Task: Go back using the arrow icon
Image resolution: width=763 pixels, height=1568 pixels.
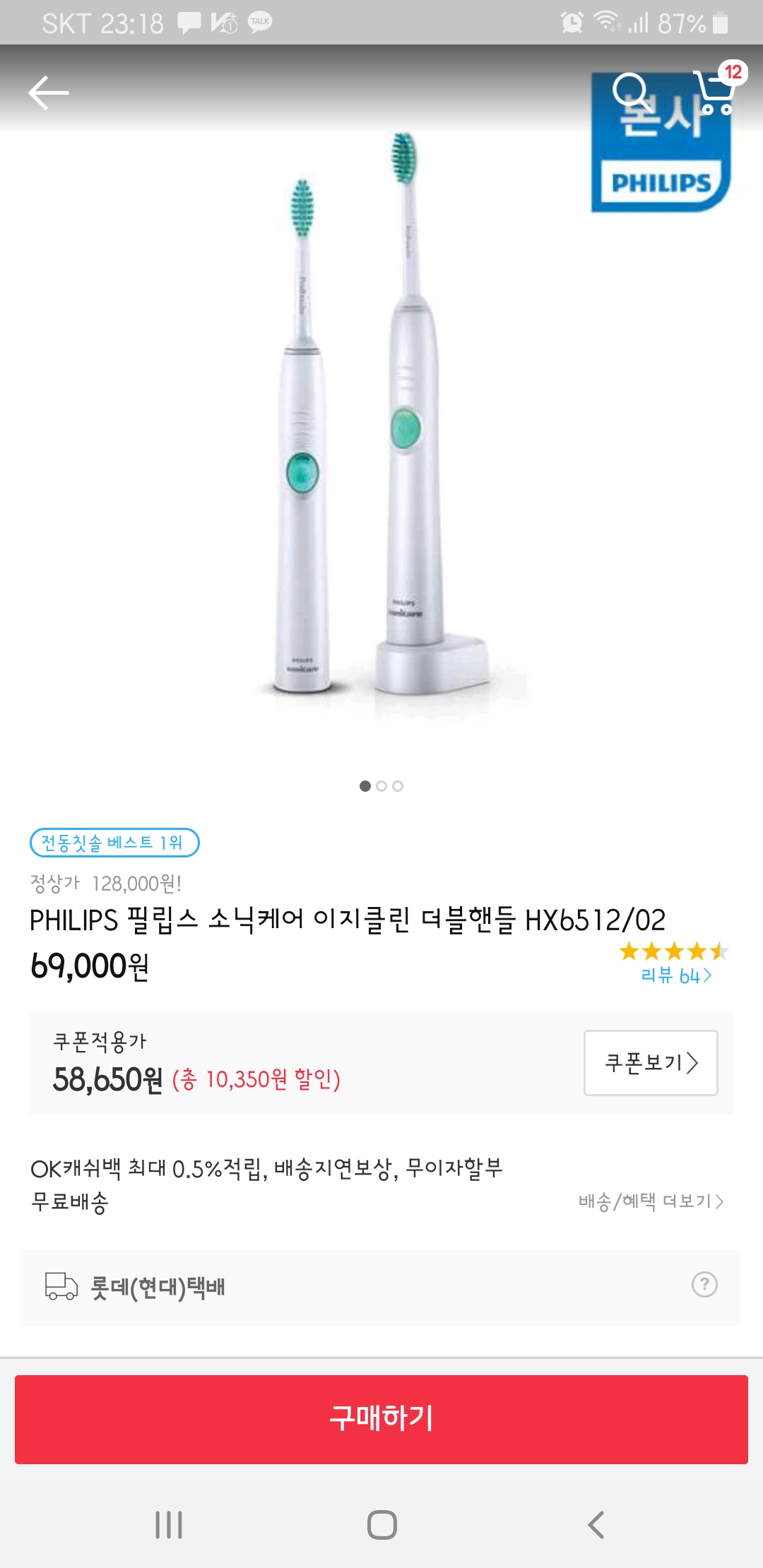Action: [x=48, y=93]
